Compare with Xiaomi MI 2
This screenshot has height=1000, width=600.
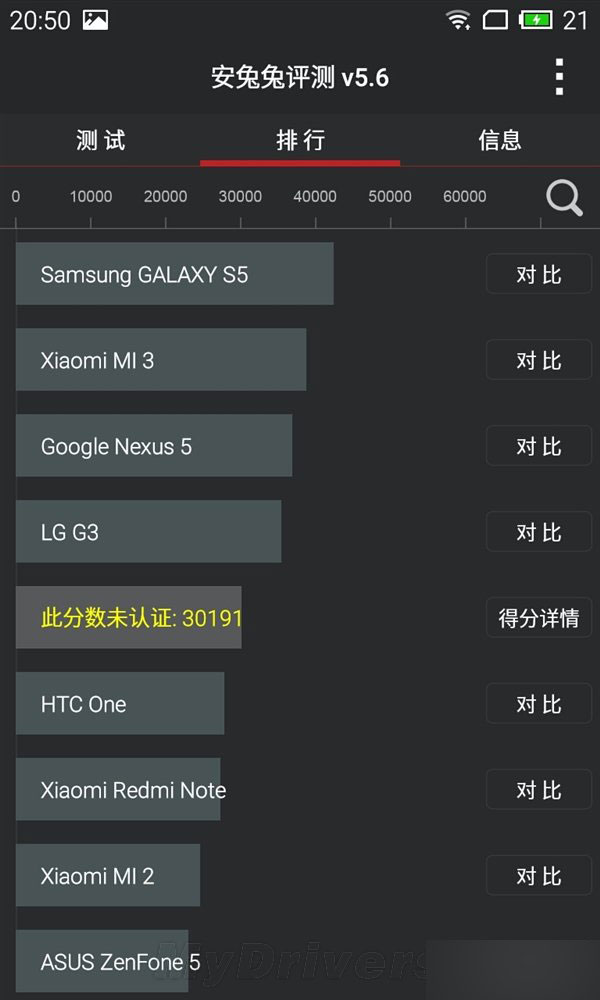(x=538, y=876)
